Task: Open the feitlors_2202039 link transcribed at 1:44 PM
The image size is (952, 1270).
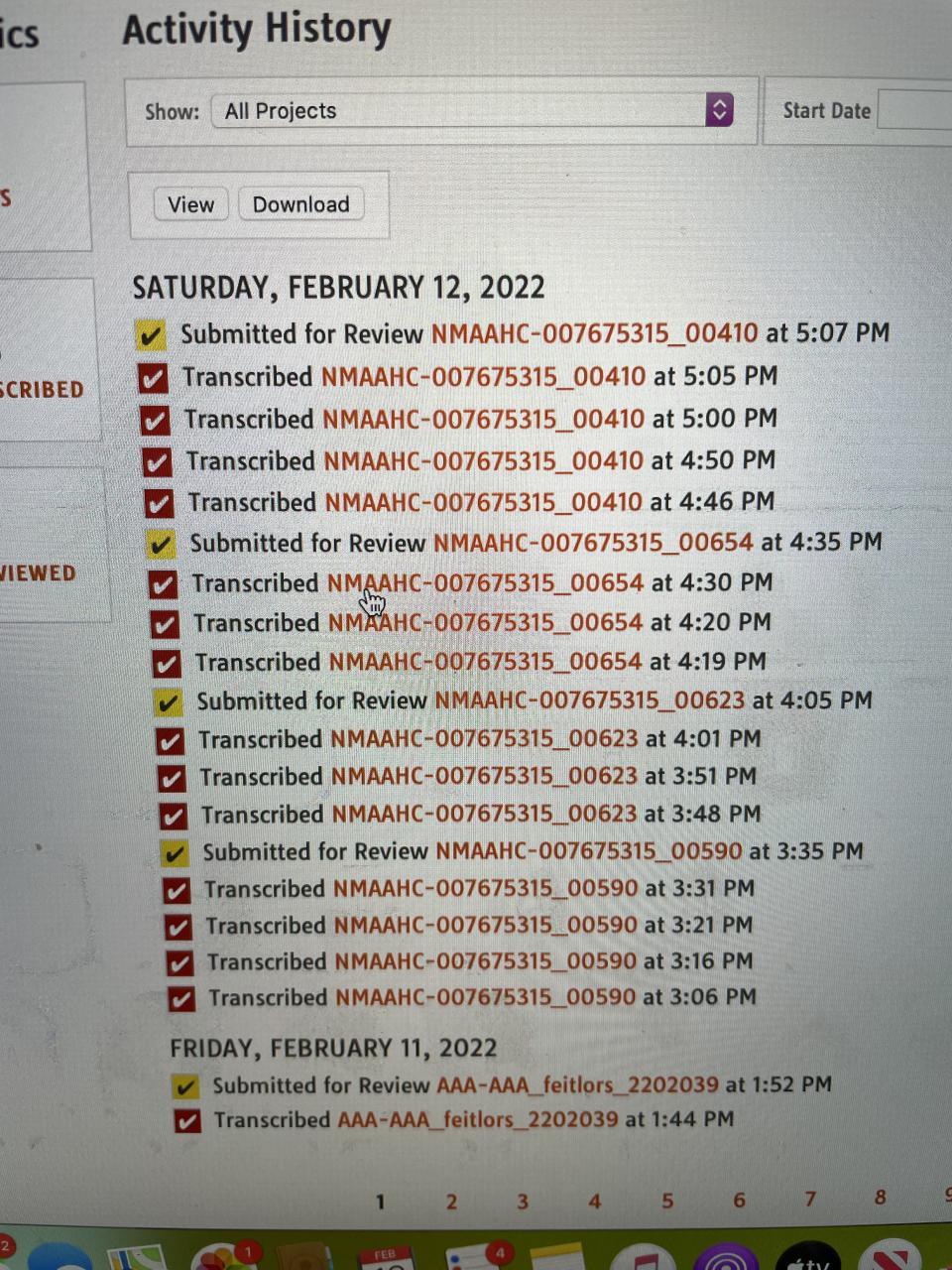Action: click(x=477, y=1120)
